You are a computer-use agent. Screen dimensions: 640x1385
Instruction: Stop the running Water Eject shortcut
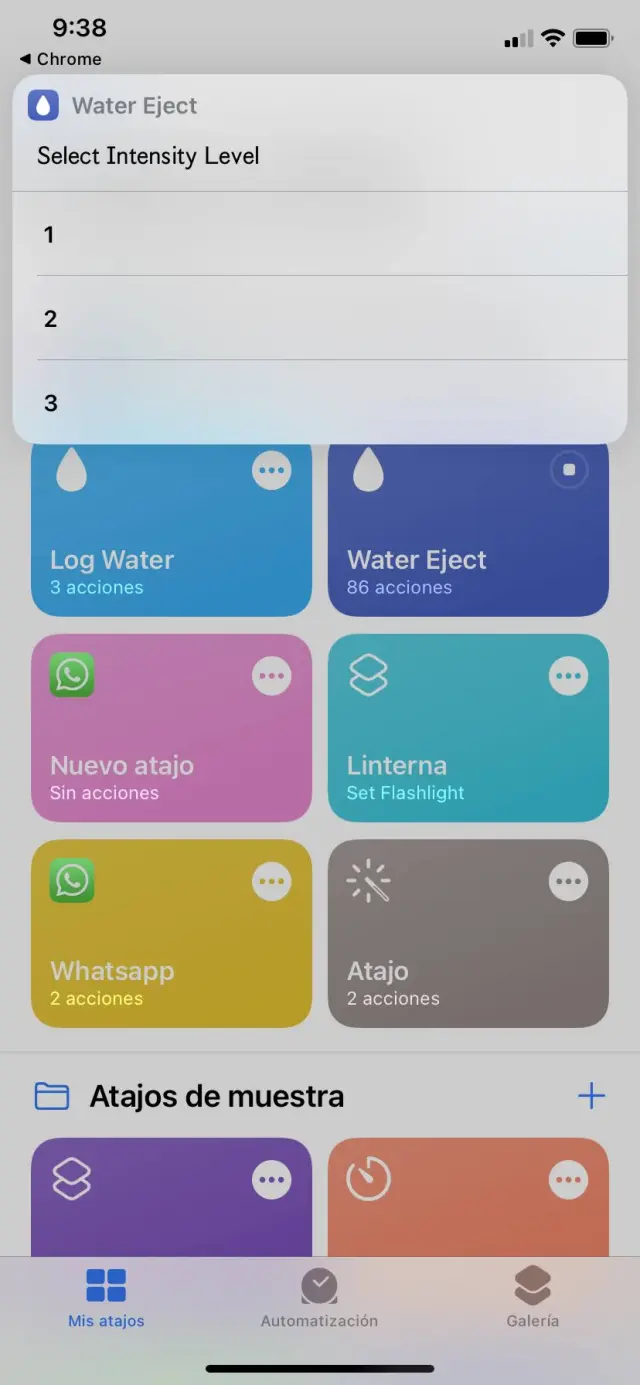[x=569, y=470]
